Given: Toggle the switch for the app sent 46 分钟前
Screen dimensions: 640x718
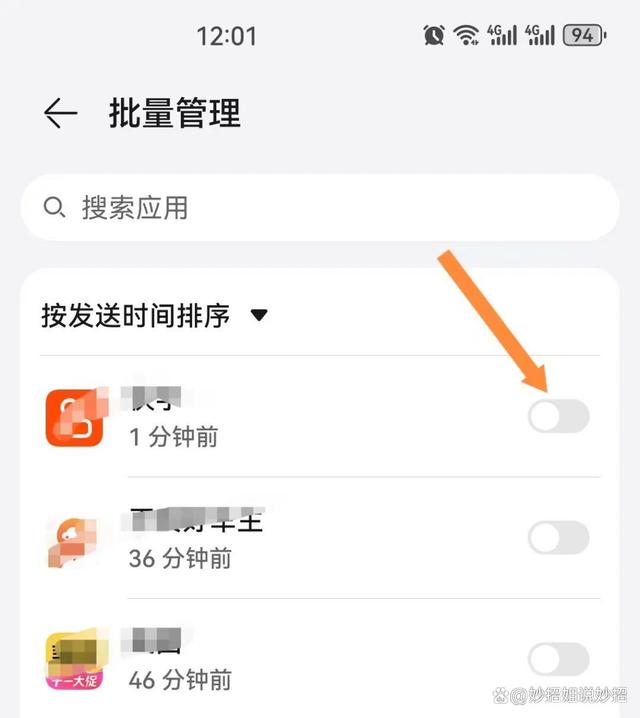Looking at the screenshot, I should [x=558, y=660].
